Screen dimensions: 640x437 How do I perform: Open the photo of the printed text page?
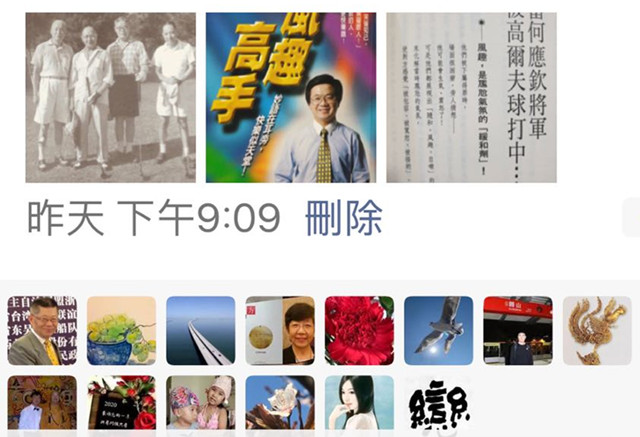[x=471, y=97]
